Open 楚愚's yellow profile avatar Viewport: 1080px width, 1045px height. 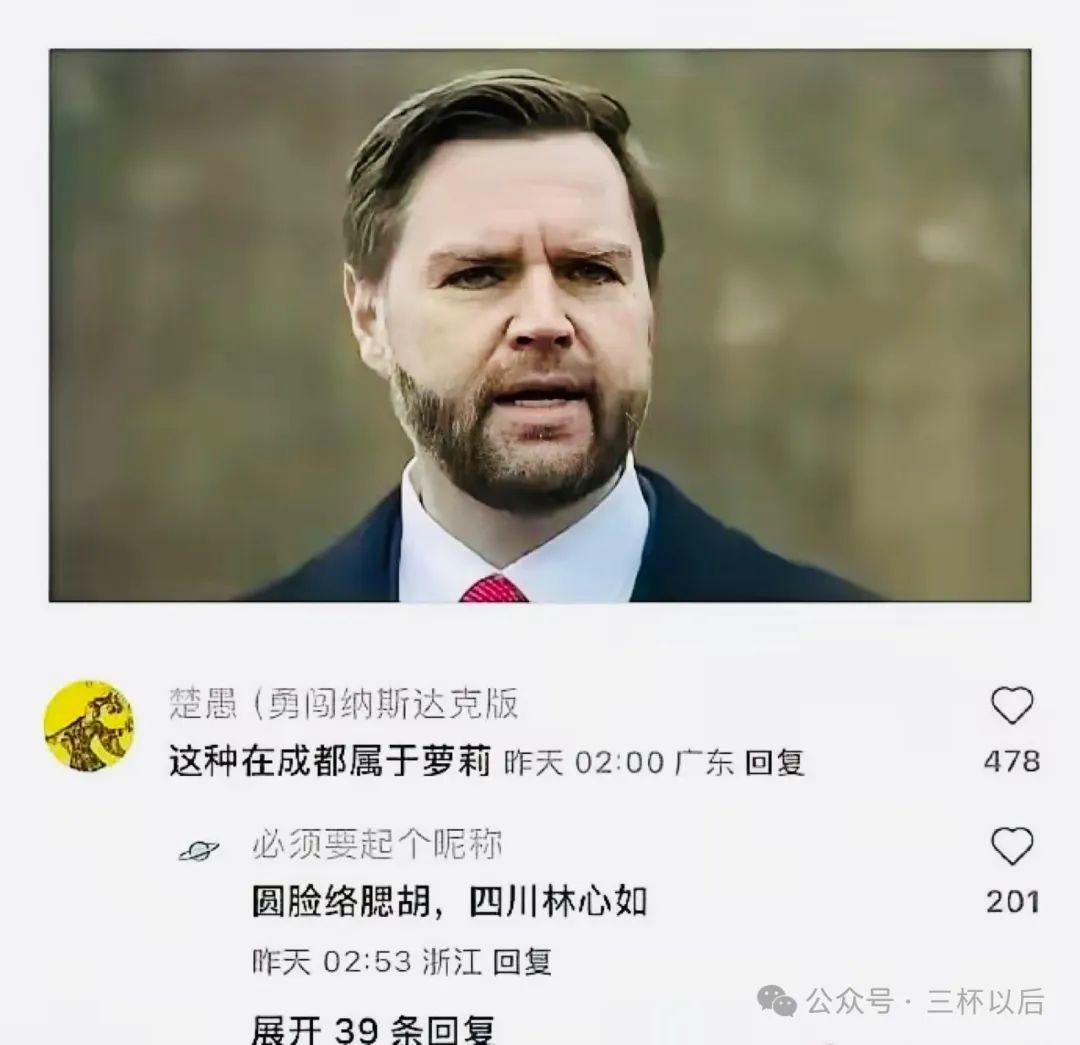(89, 726)
